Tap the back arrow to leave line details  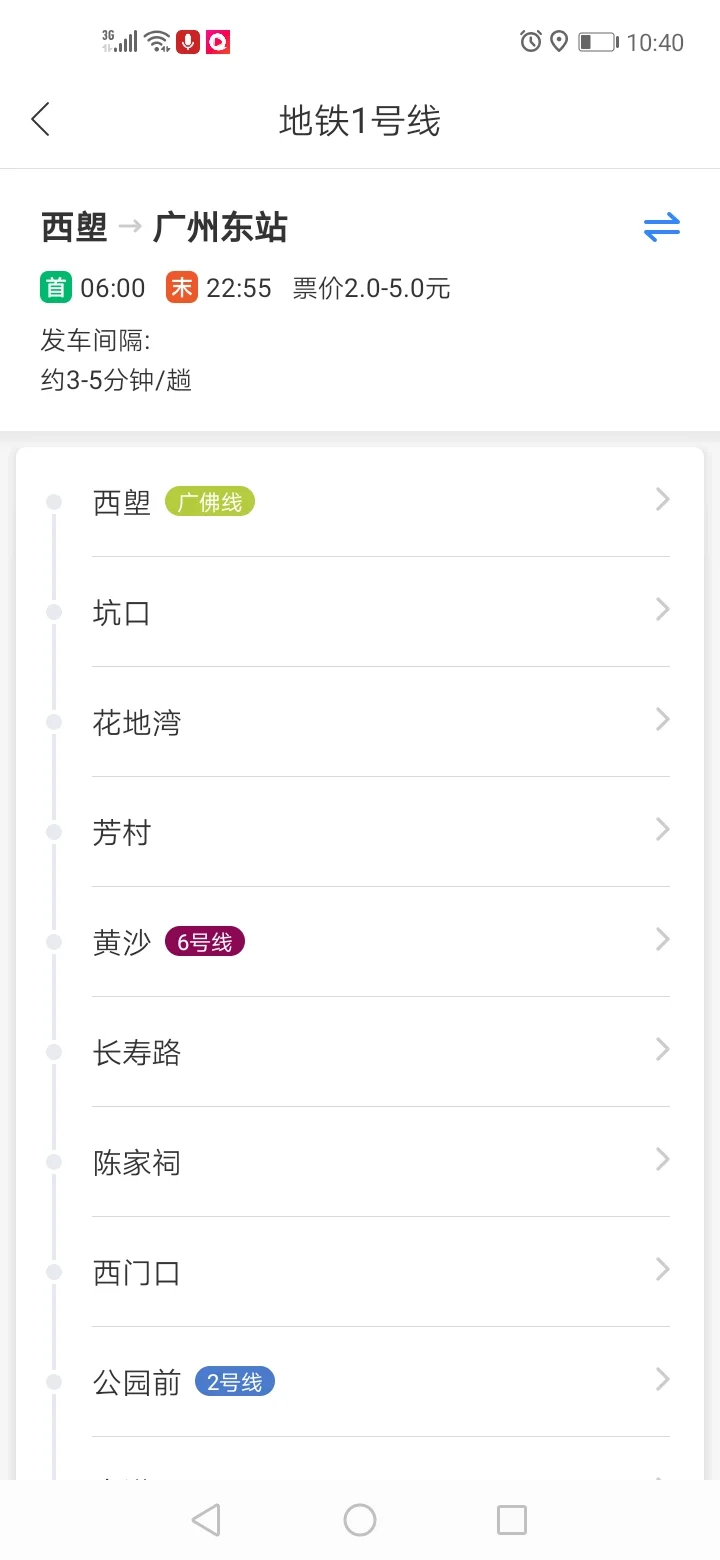coord(41,118)
